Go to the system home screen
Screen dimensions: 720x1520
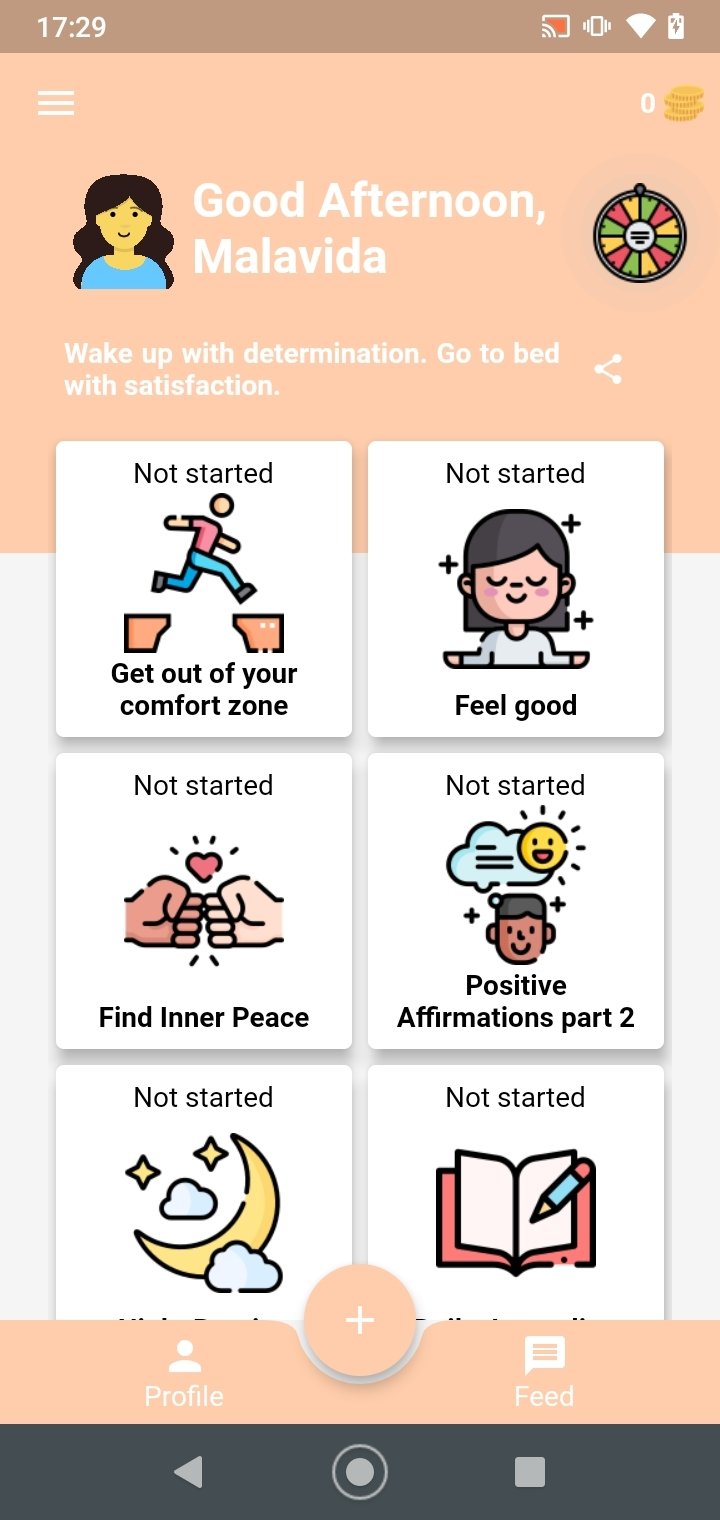tap(360, 1471)
